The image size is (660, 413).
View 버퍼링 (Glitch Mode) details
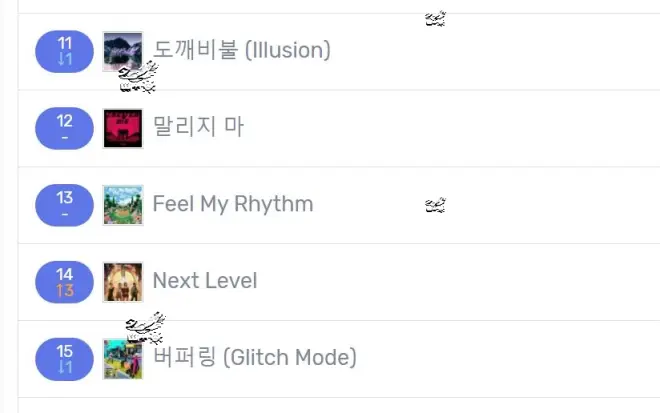pyautogui.click(x=254, y=357)
